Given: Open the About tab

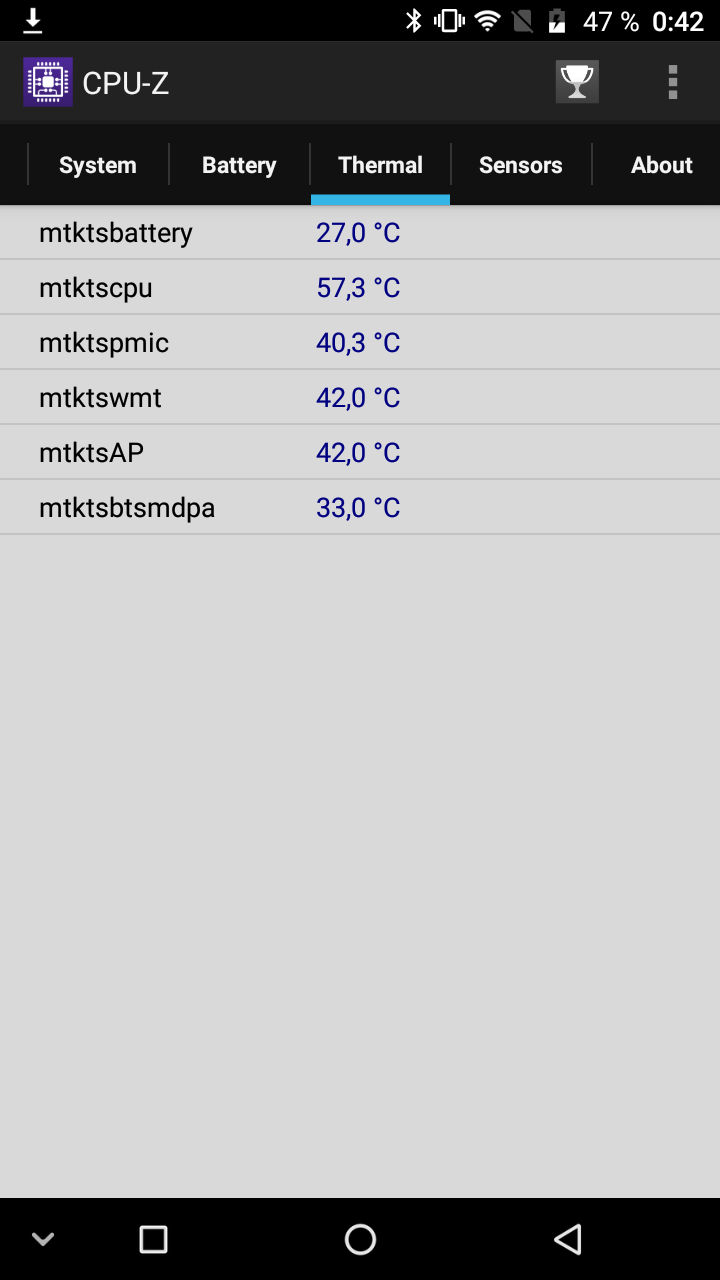Looking at the screenshot, I should click(x=661, y=165).
